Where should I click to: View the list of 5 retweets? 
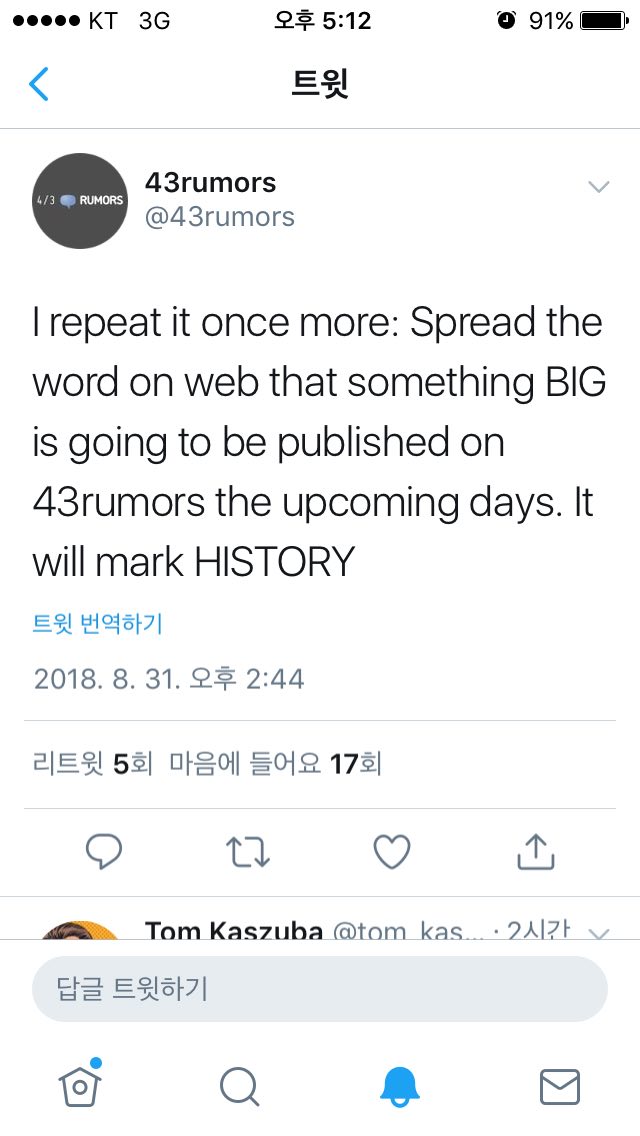click(x=93, y=764)
